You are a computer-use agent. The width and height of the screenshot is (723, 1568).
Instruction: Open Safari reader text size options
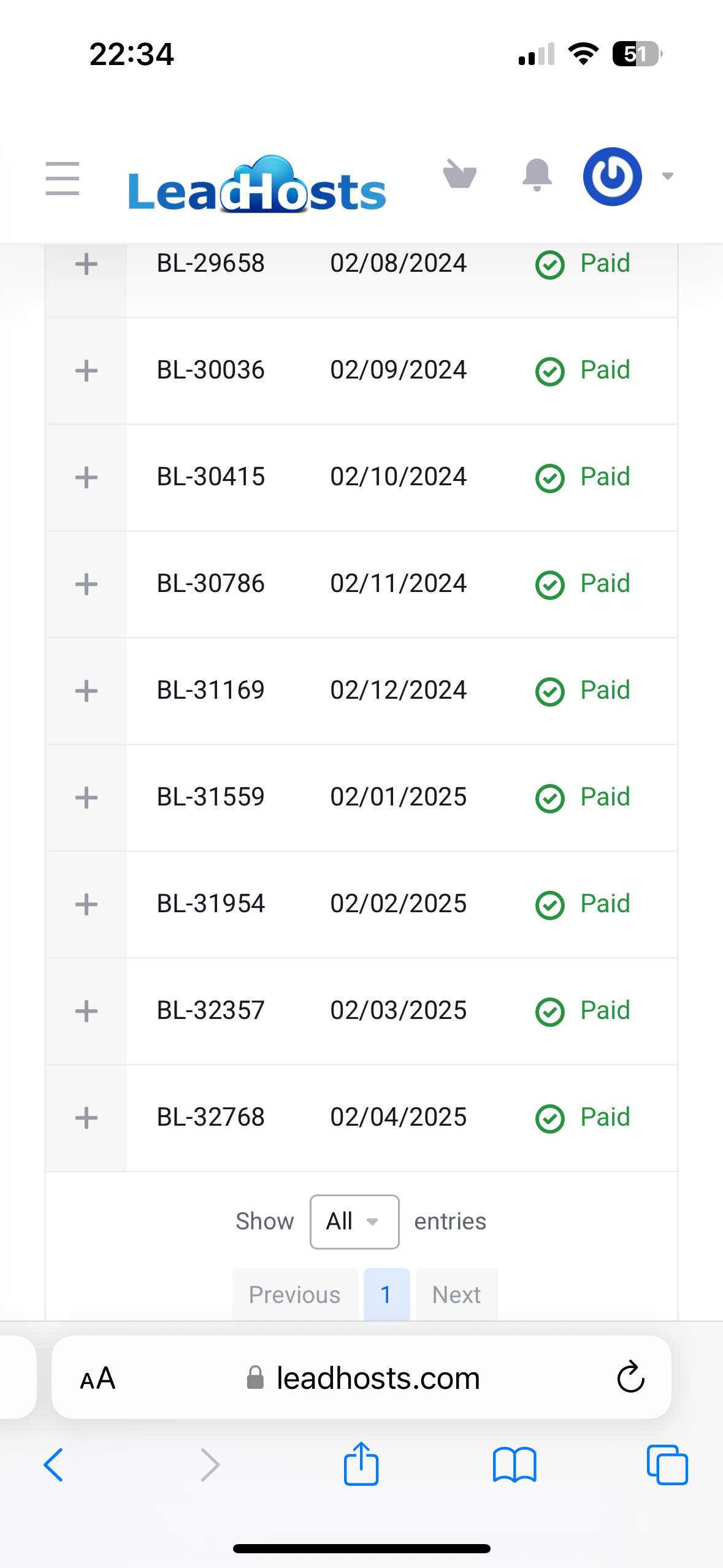click(98, 1378)
